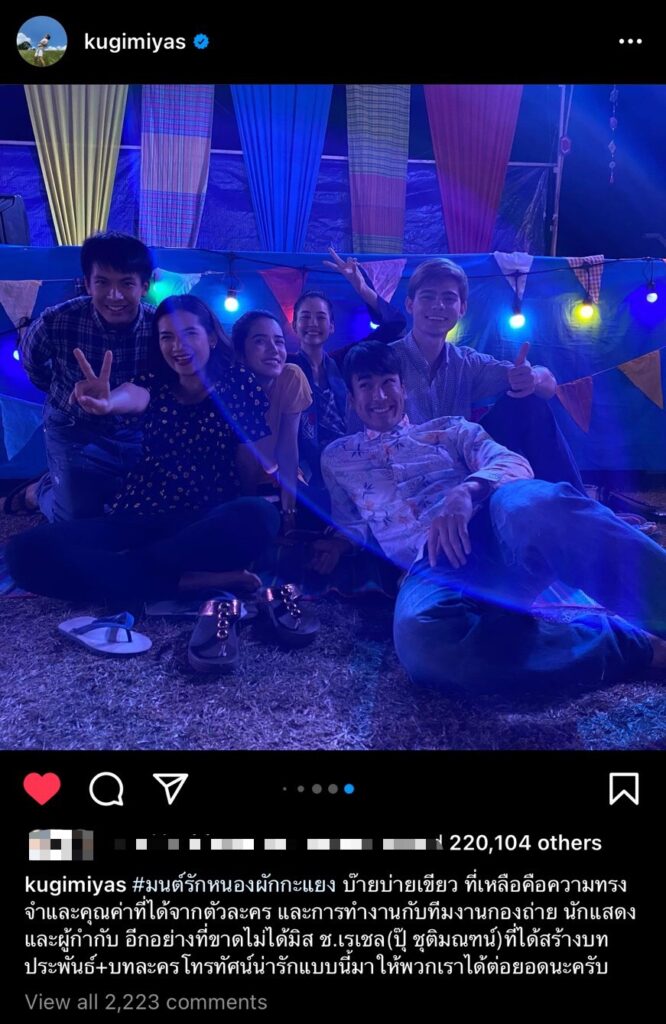Open kugimiyas profile picture

(x=42, y=41)
